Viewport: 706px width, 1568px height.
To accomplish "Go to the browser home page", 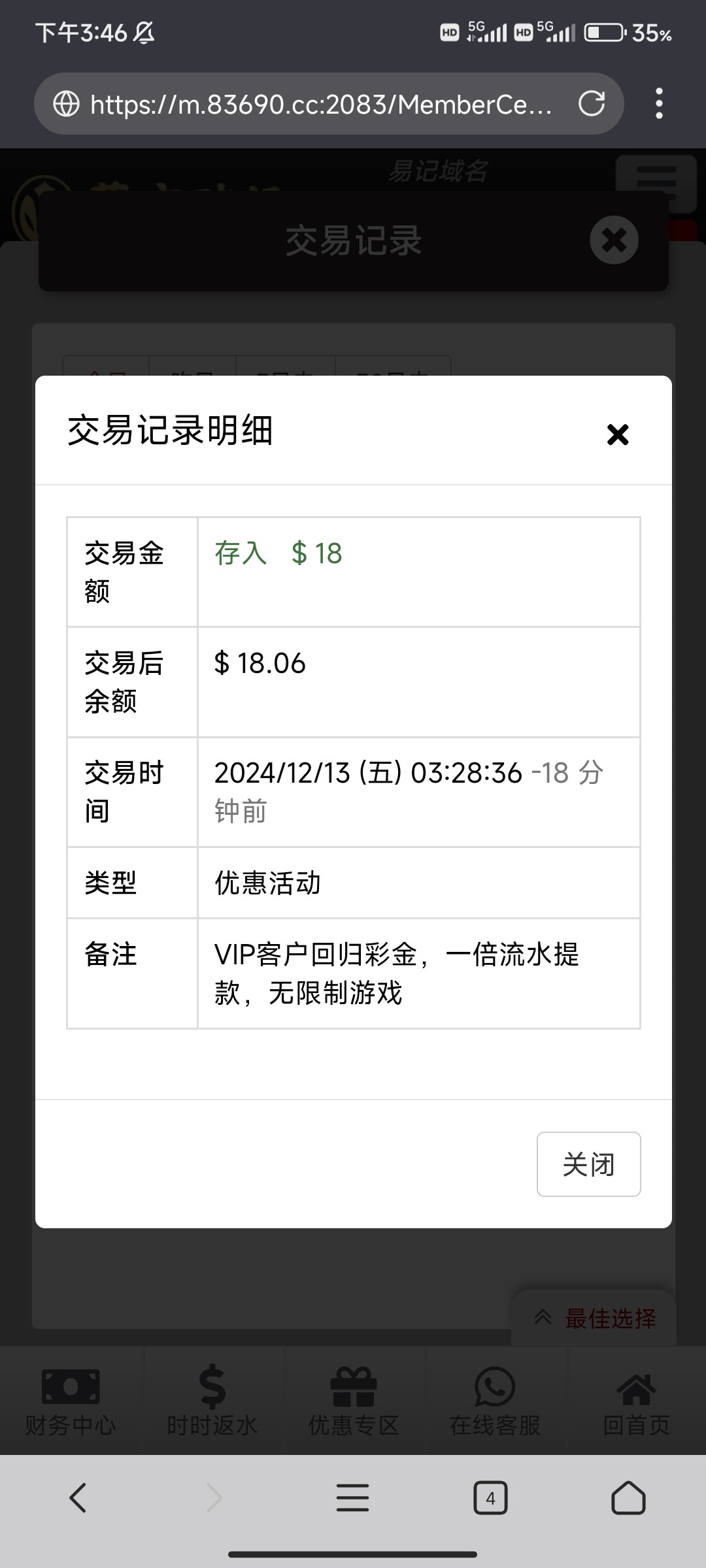I will [x=628, y=1497].
